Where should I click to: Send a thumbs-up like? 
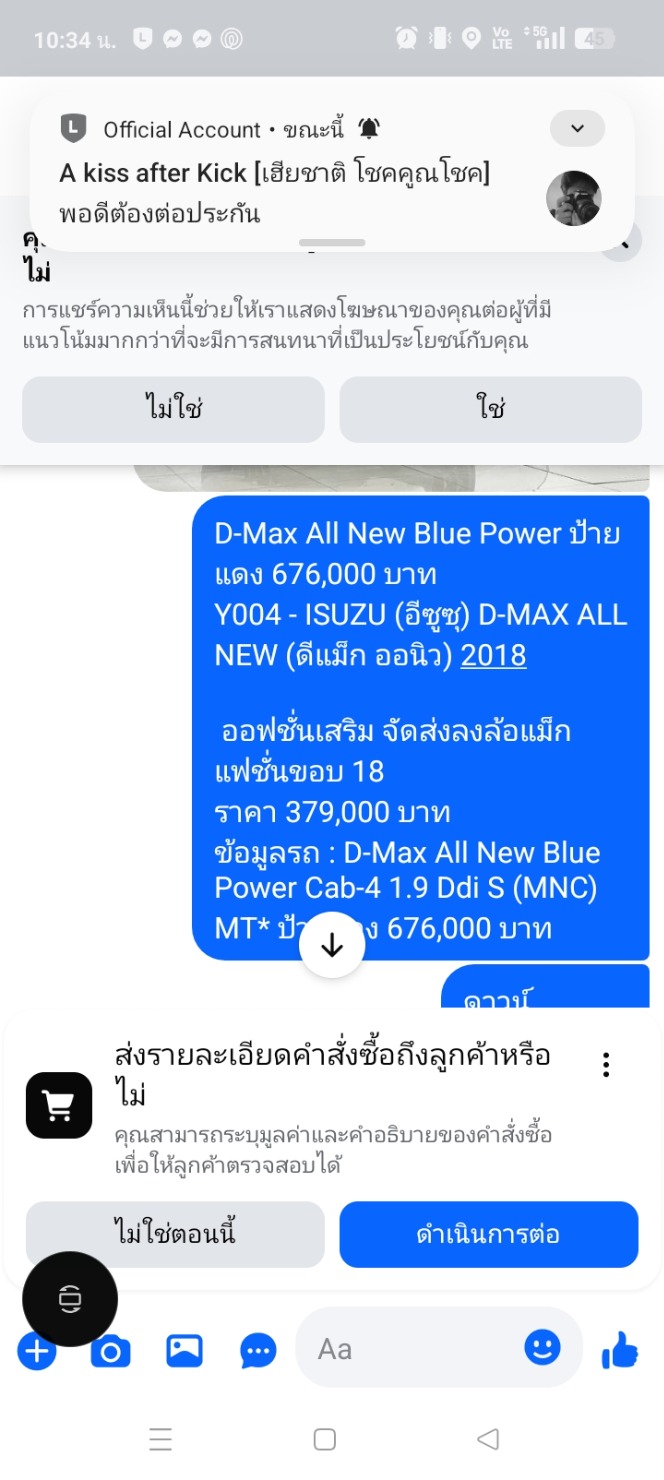(620, 1352)
